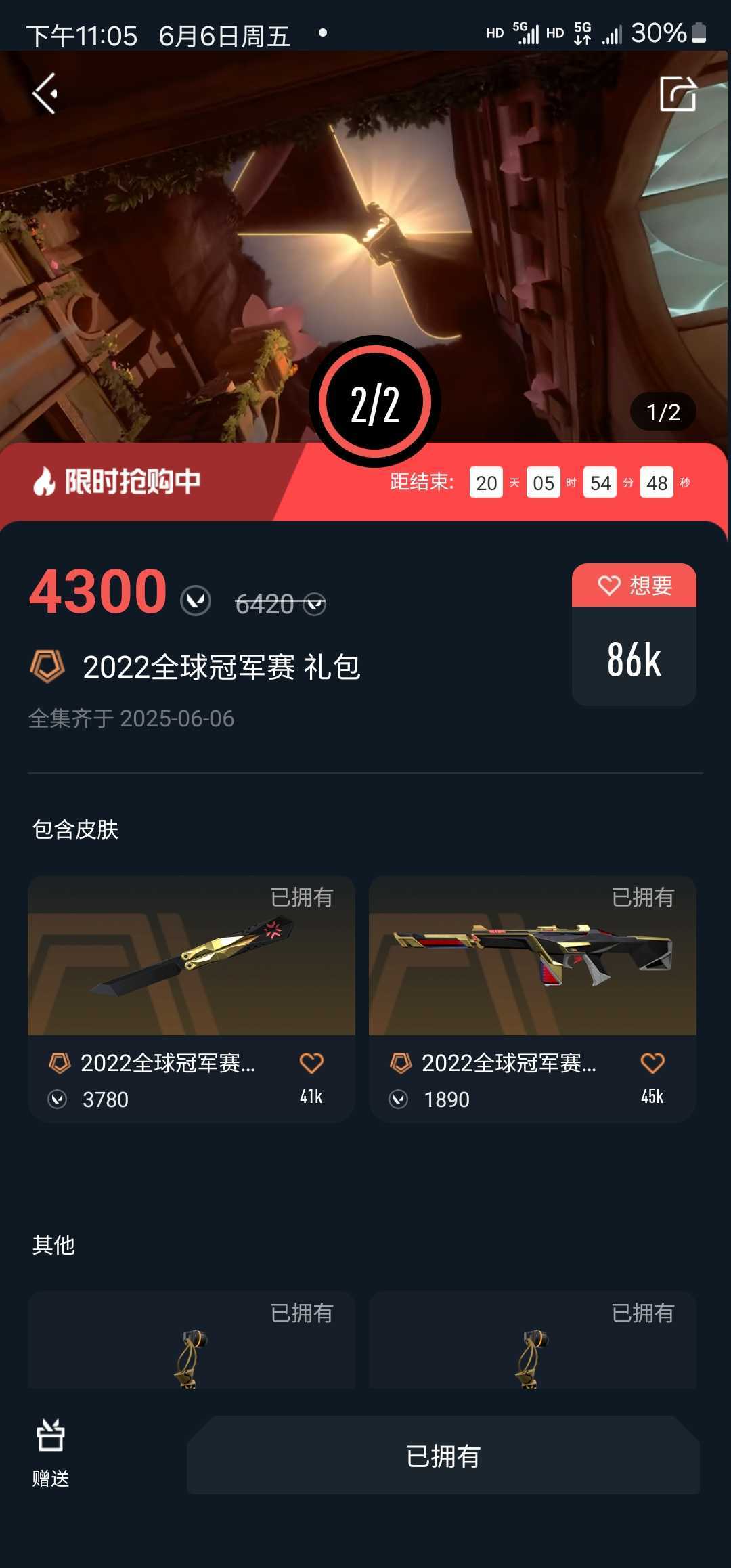Image resolution: width=731 pixels, height=1568 pixels.
Task: Like the rifle skin with 45k hearts
Action: tap(652, 1063)
